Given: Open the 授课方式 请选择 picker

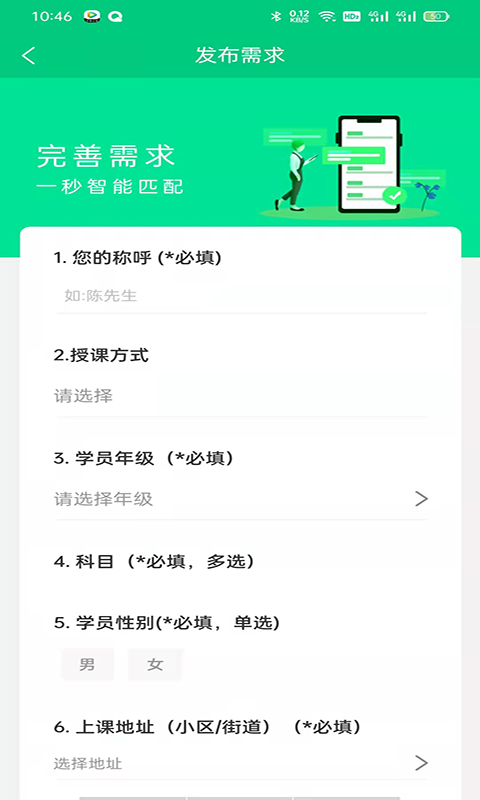Looking at the screenshot, I should pos(241,396).
